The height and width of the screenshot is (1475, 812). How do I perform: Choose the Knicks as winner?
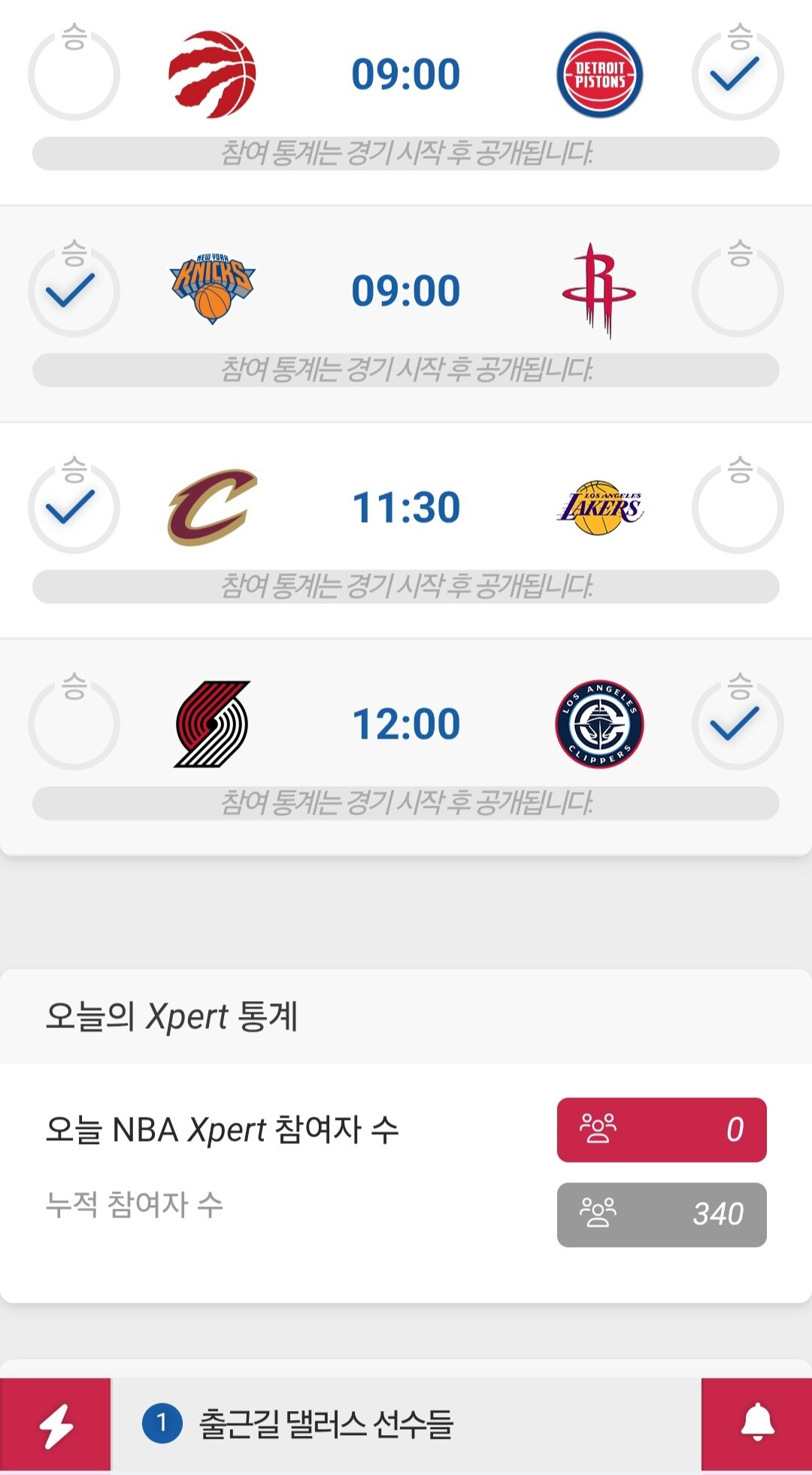[x=74, y=291]
